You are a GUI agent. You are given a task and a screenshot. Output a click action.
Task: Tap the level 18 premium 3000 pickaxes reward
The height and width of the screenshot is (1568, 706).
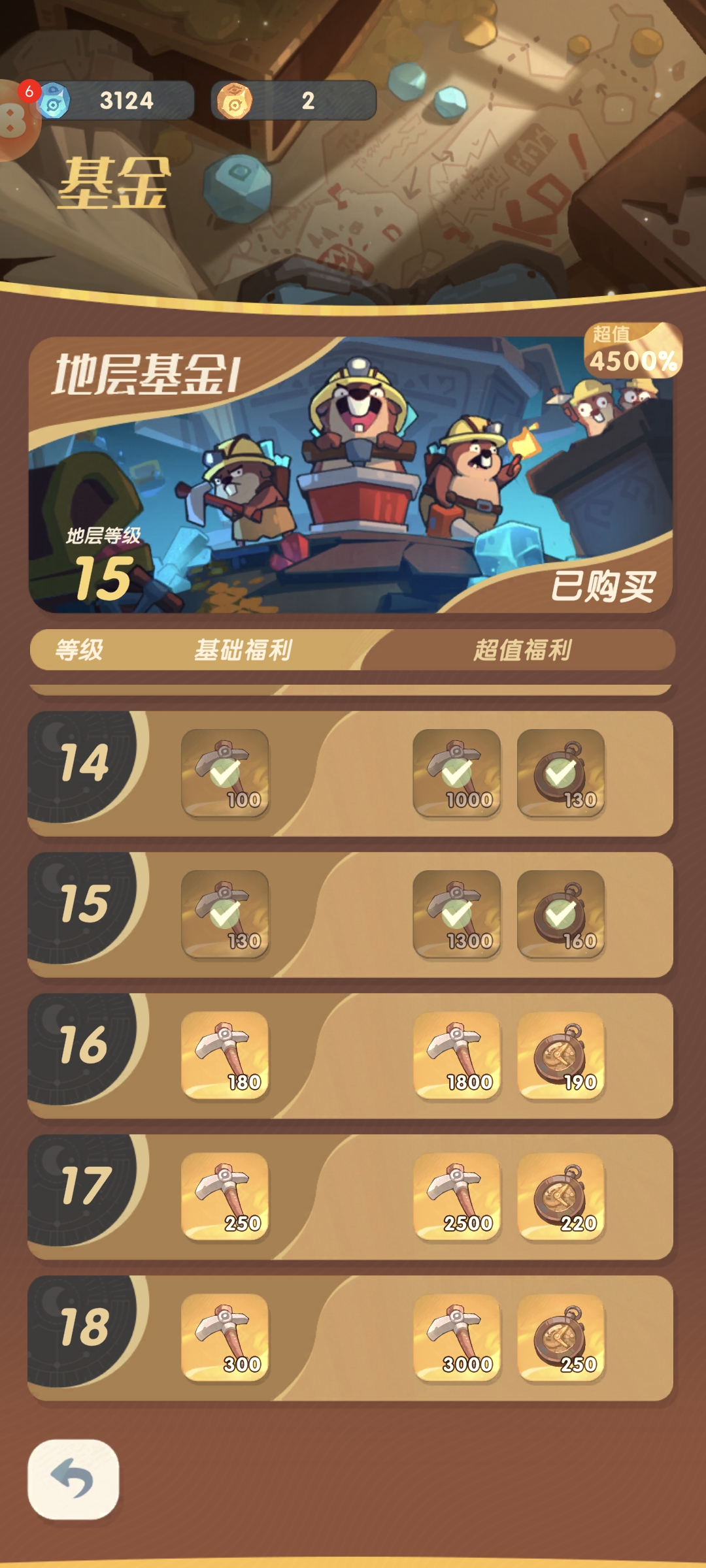[457, 1337]
